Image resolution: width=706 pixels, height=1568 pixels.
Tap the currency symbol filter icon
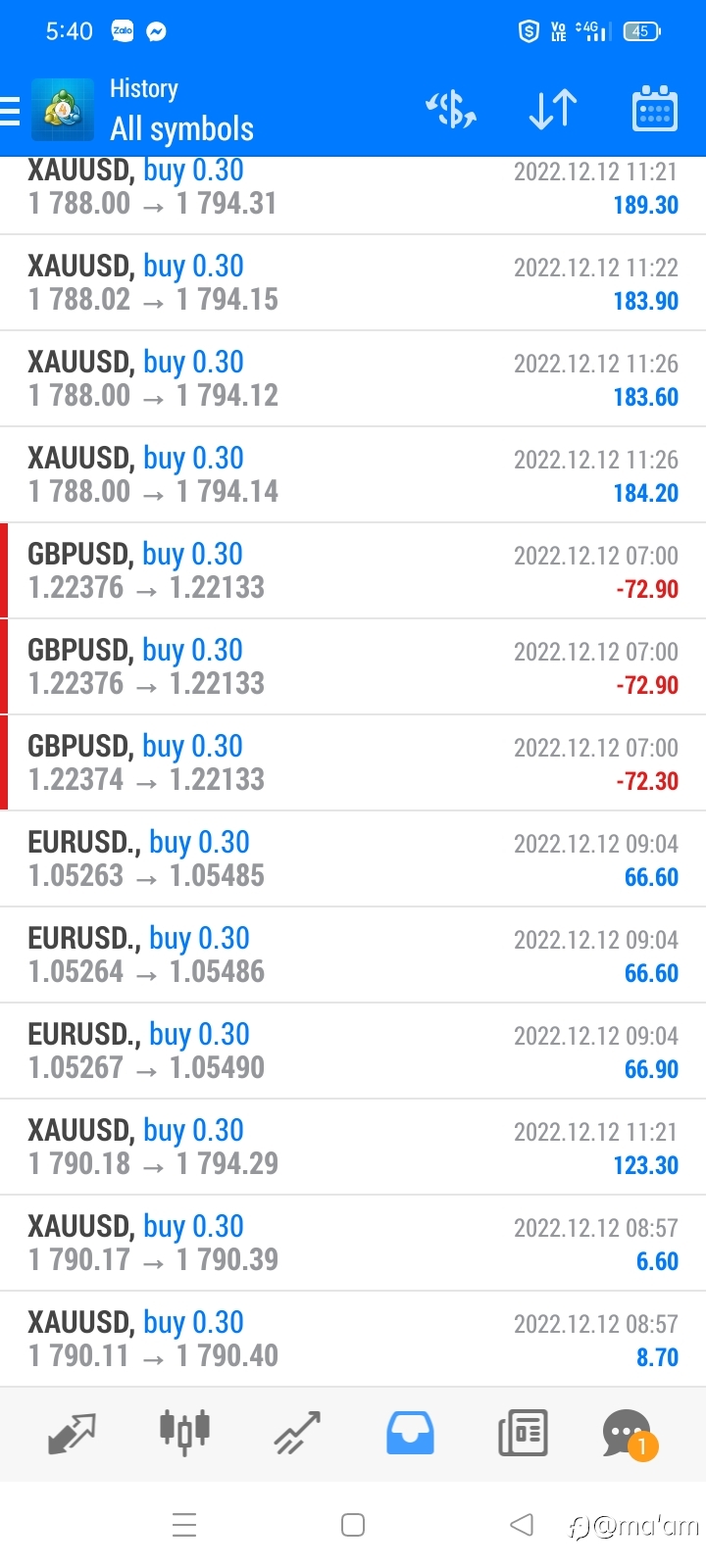coord(451,109)
